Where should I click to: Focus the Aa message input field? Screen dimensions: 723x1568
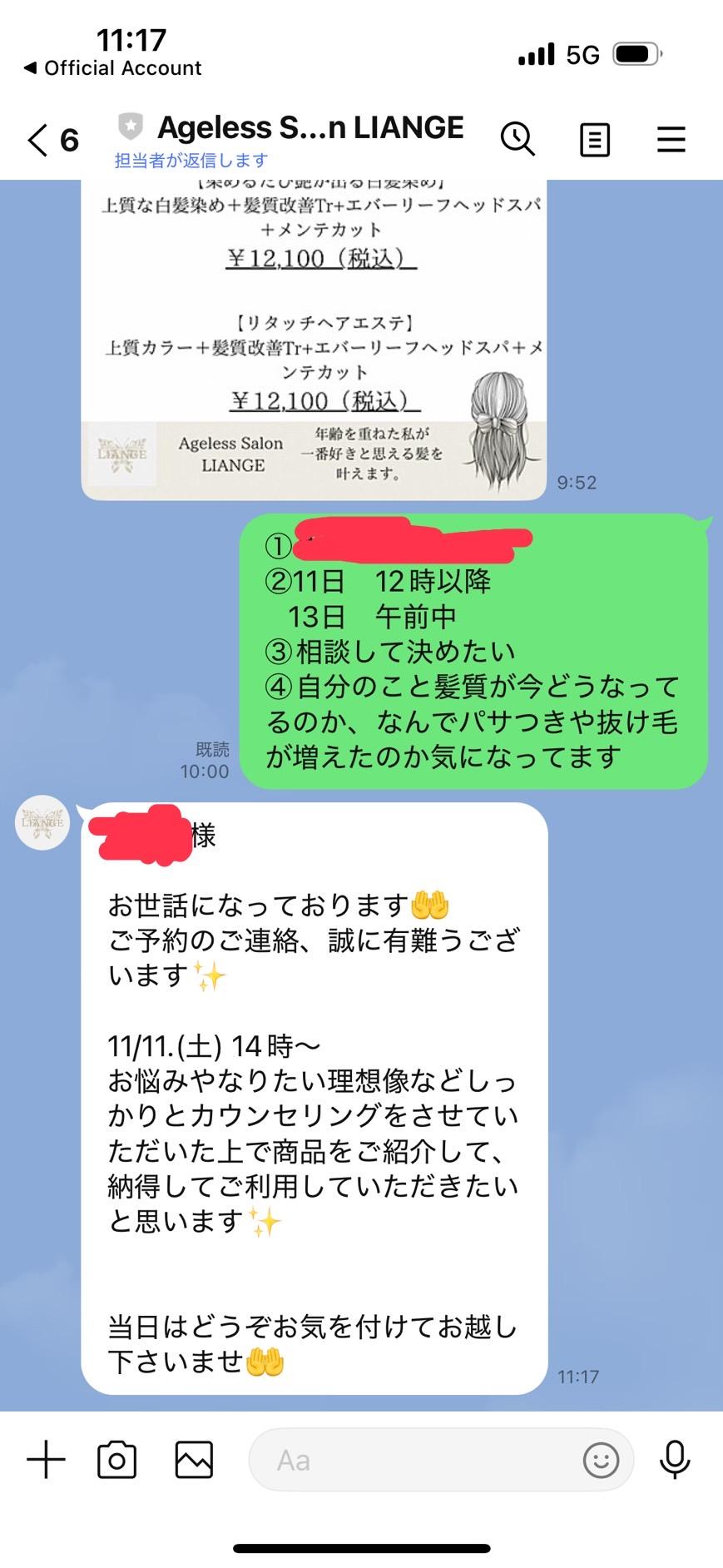point(416,1460)
